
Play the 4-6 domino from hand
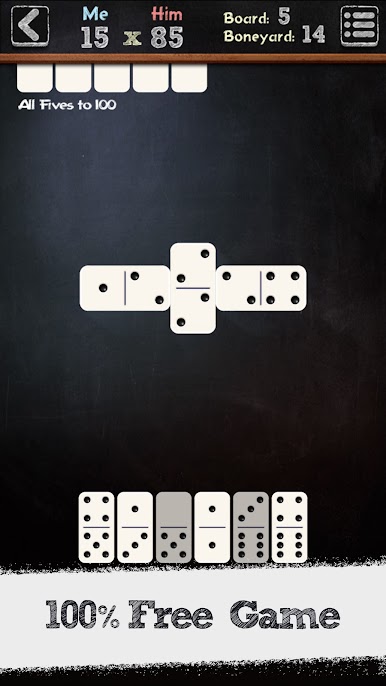pyautogui.click(x=289, y=527)
